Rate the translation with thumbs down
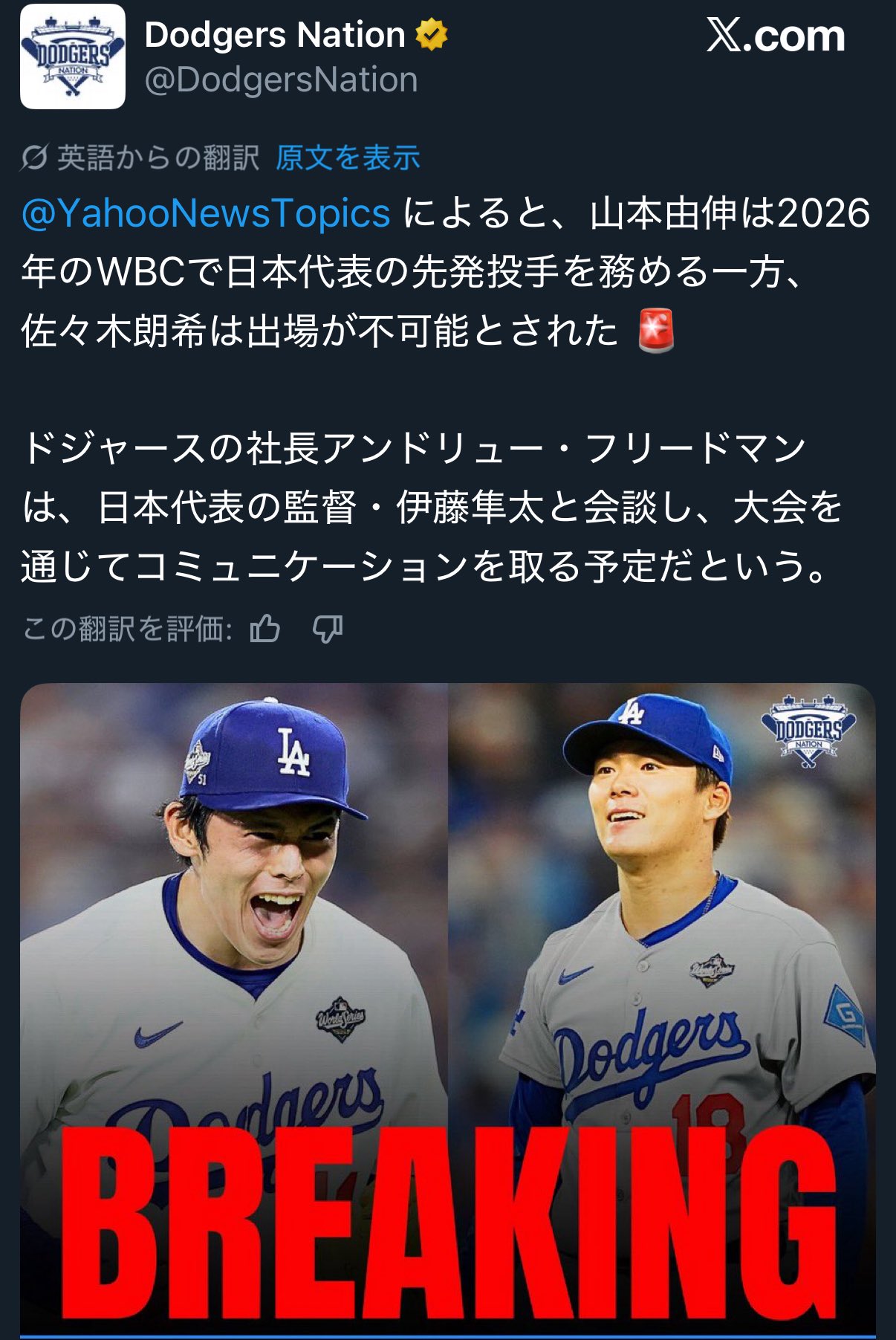This screenshot has width=896, height=1340. [x=327, y=629]
